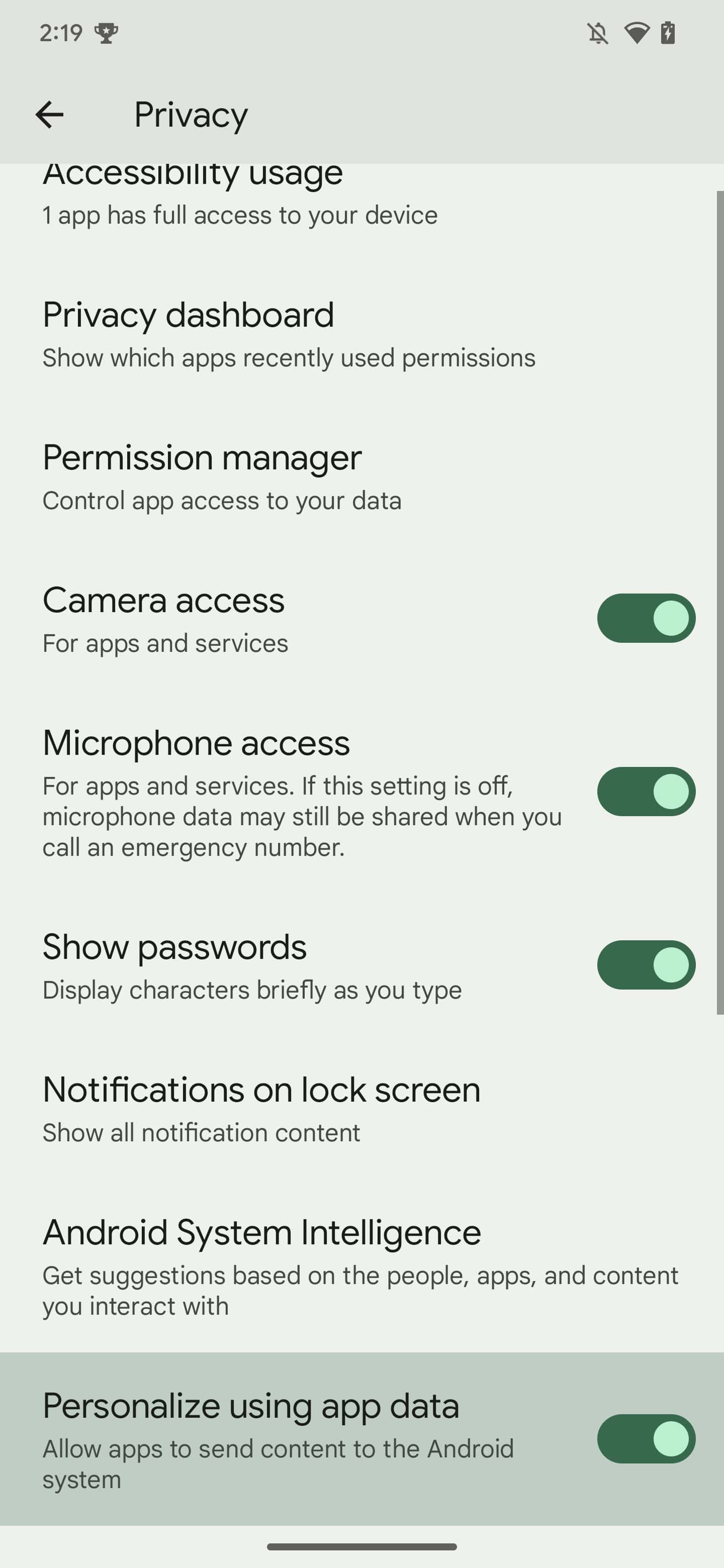Toggle Show passwords off
724x1568 pixels.
pyautogui.click(x=646, y=965)
